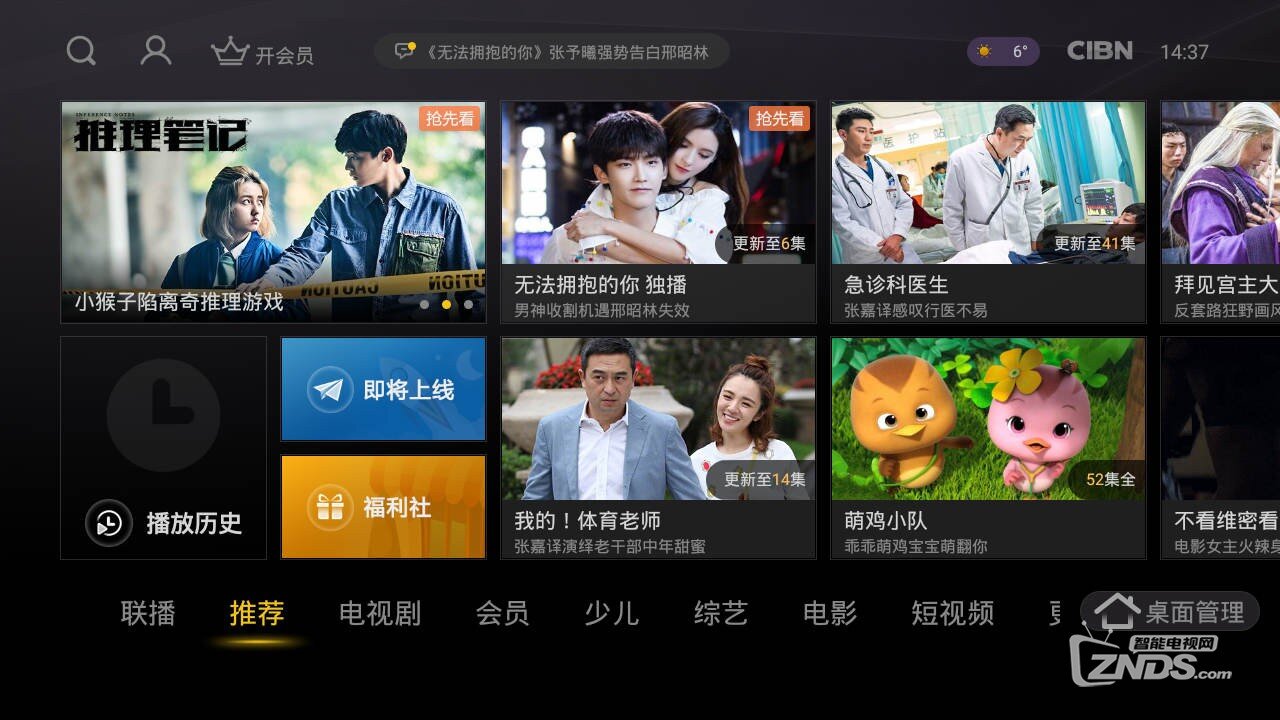
Task: Switch to the 少儿 tab
Action: [x=611, y=613]
